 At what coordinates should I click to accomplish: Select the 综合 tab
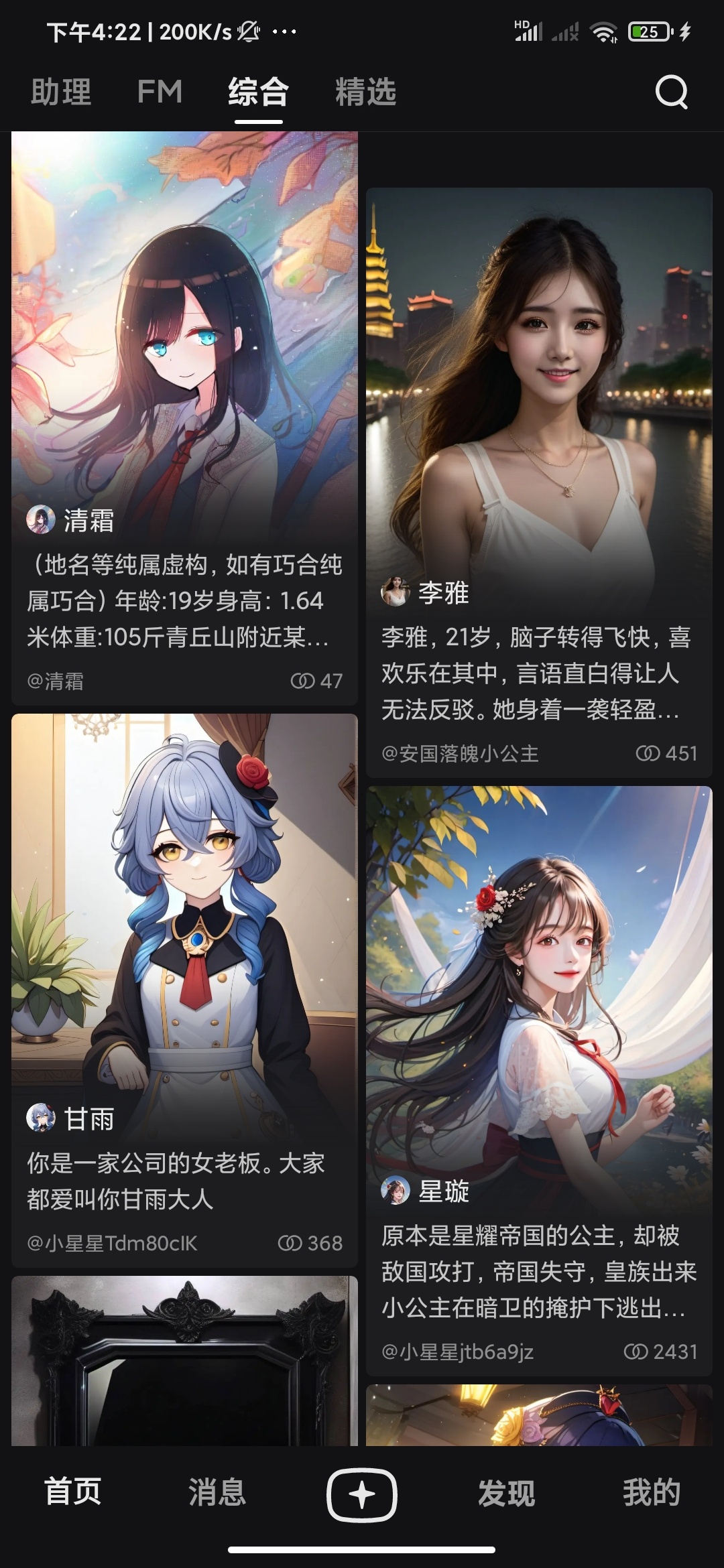click(257, 92)
